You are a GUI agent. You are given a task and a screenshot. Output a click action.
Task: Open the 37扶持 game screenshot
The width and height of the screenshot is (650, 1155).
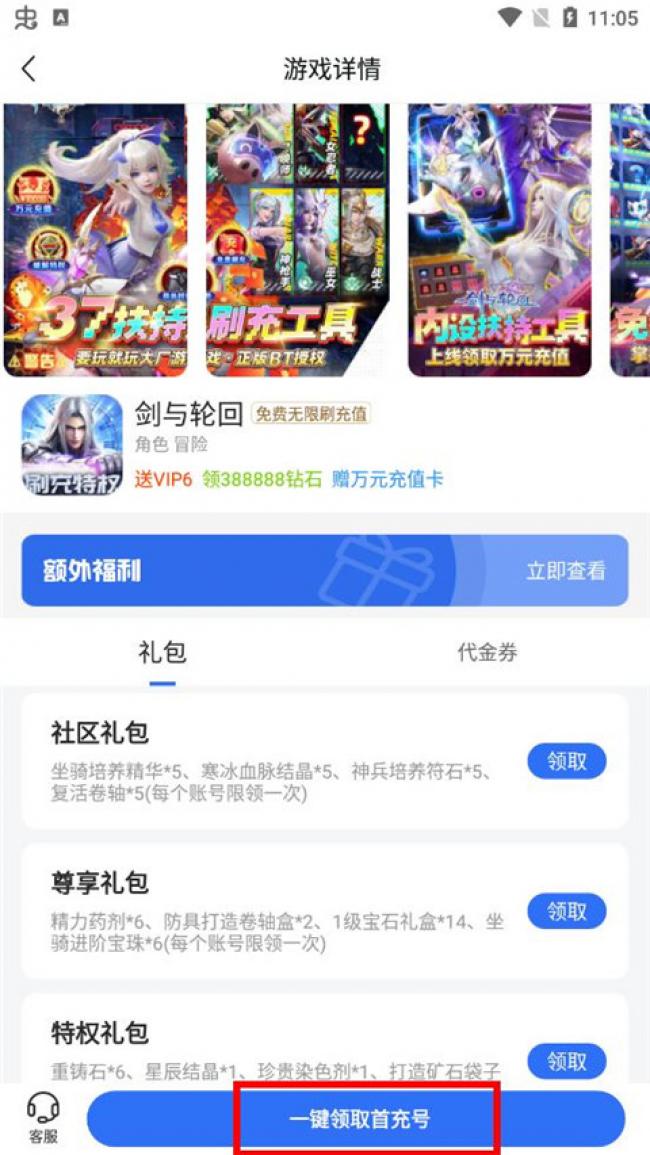click(x=95, y=240)
